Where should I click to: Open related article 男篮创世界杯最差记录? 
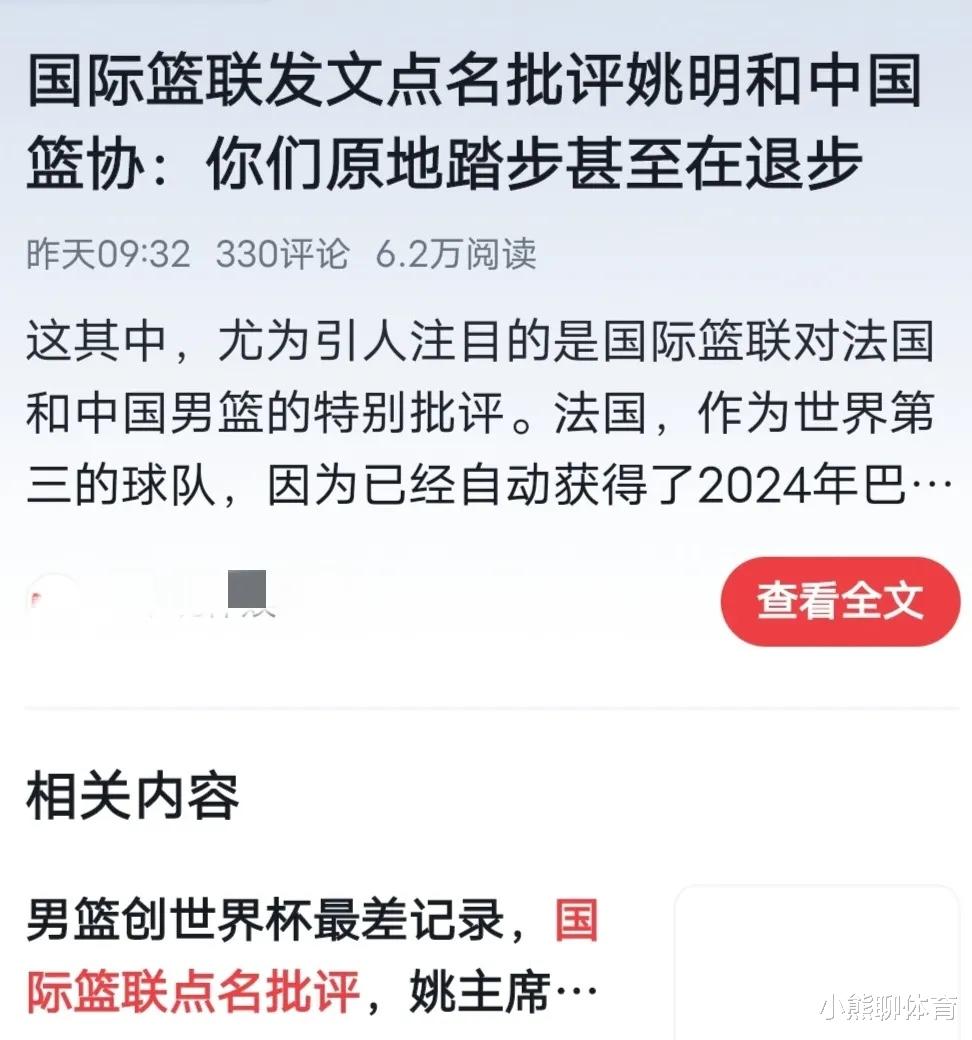pyautogui.click(x=312, y=956)
